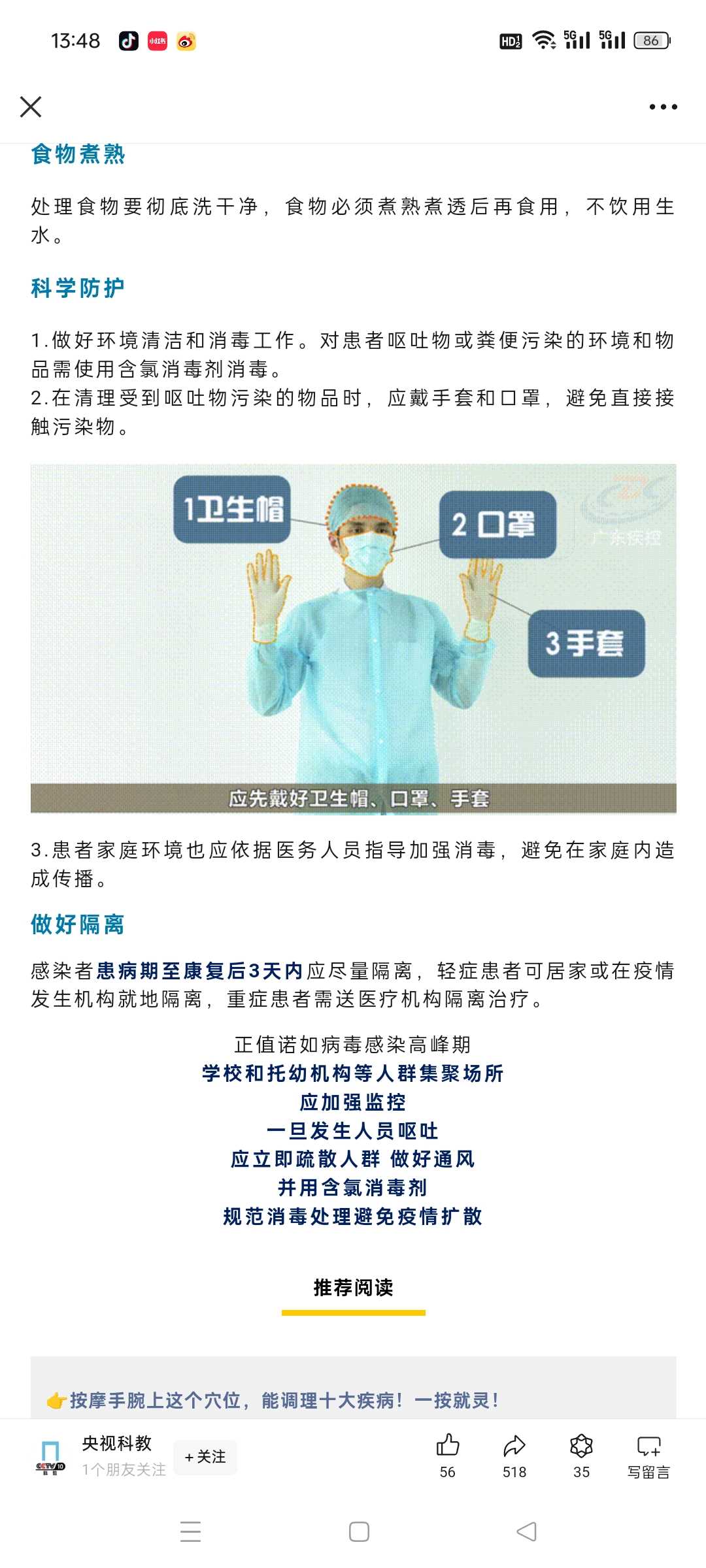Open the three-dot overflow menu
The height and width of the screenshot is (1568, 706).
point(663,106)
